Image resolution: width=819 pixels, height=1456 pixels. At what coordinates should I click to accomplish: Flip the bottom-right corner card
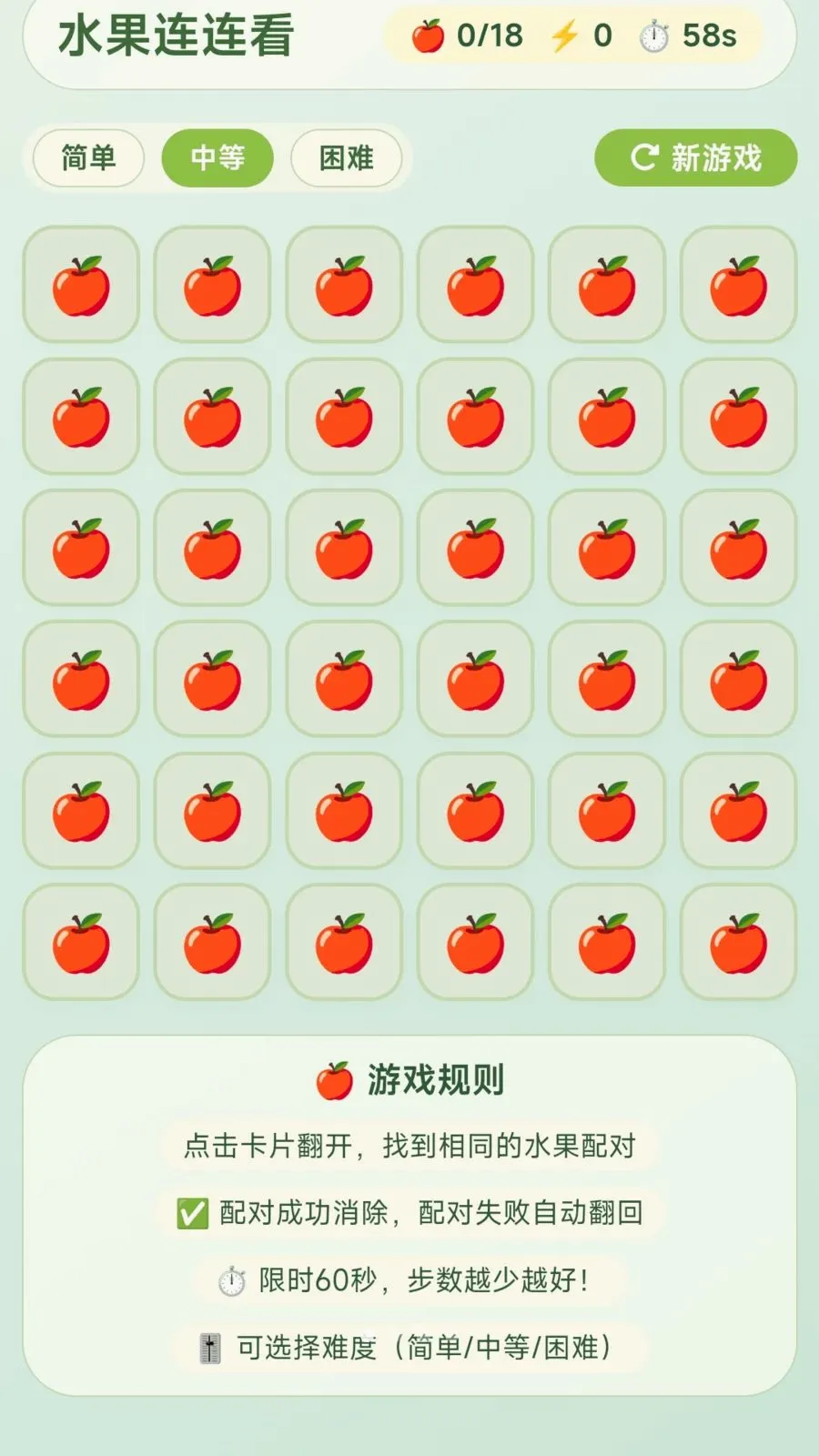738,942
